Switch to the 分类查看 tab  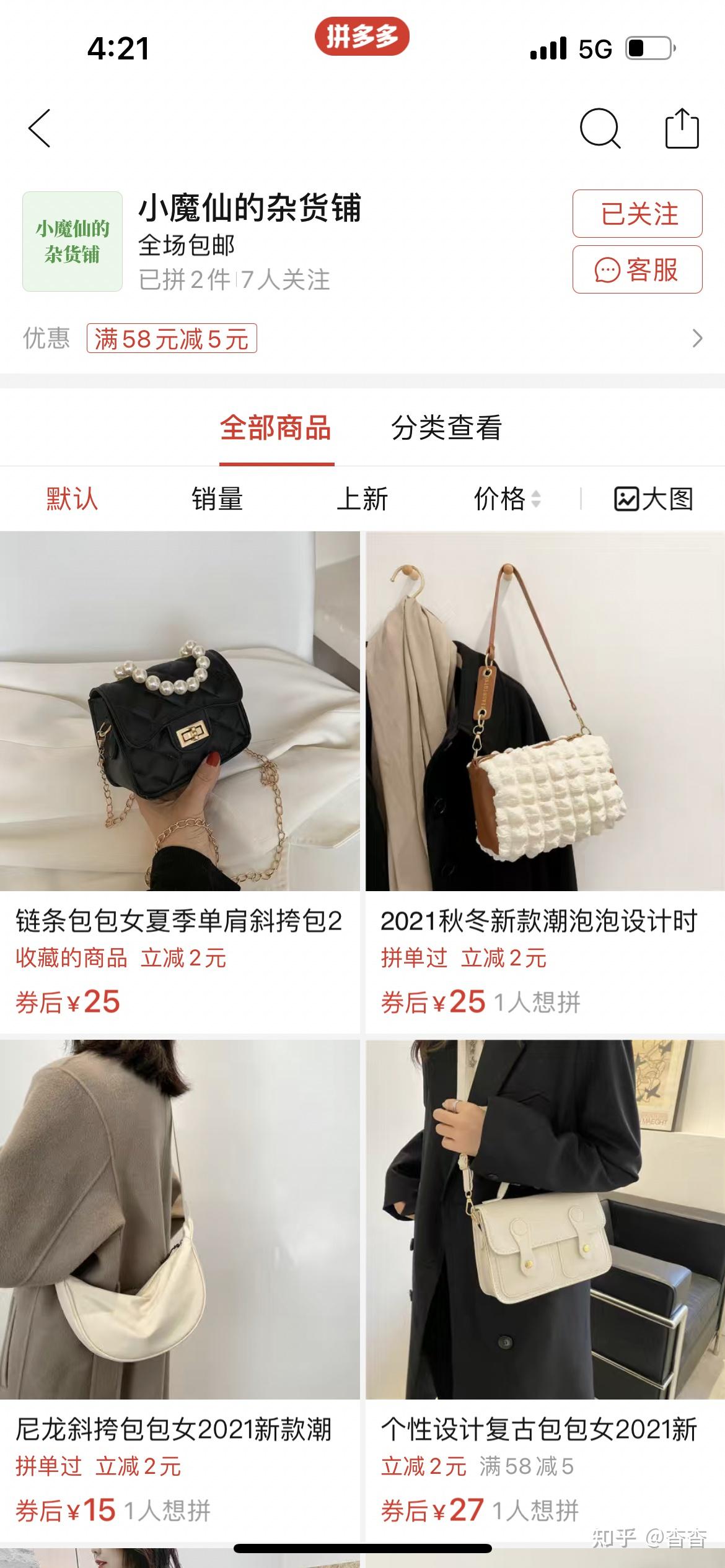click(x=446, y=428)
